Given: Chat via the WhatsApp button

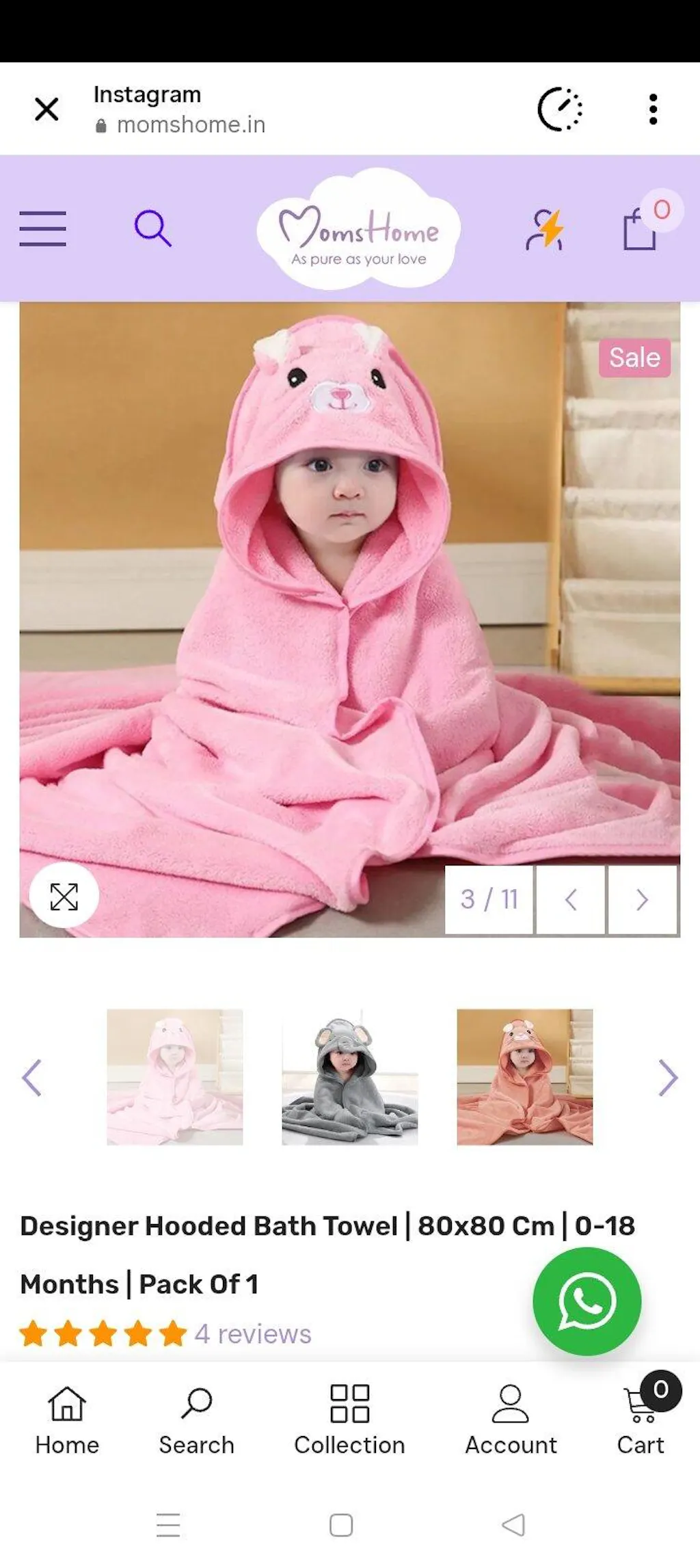Looking at the screenshot, I should (587, 1301).
